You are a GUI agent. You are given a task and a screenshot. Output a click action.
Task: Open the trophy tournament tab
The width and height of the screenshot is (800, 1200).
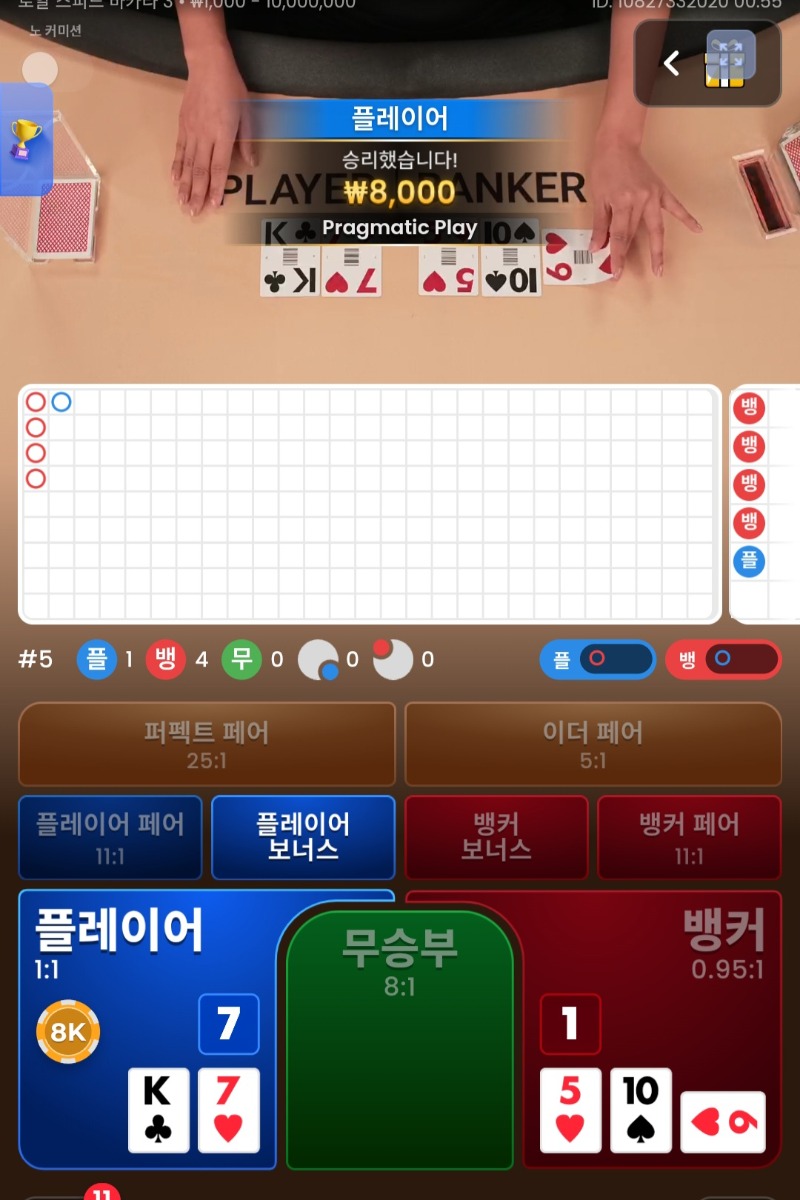(x=26, y=139)
